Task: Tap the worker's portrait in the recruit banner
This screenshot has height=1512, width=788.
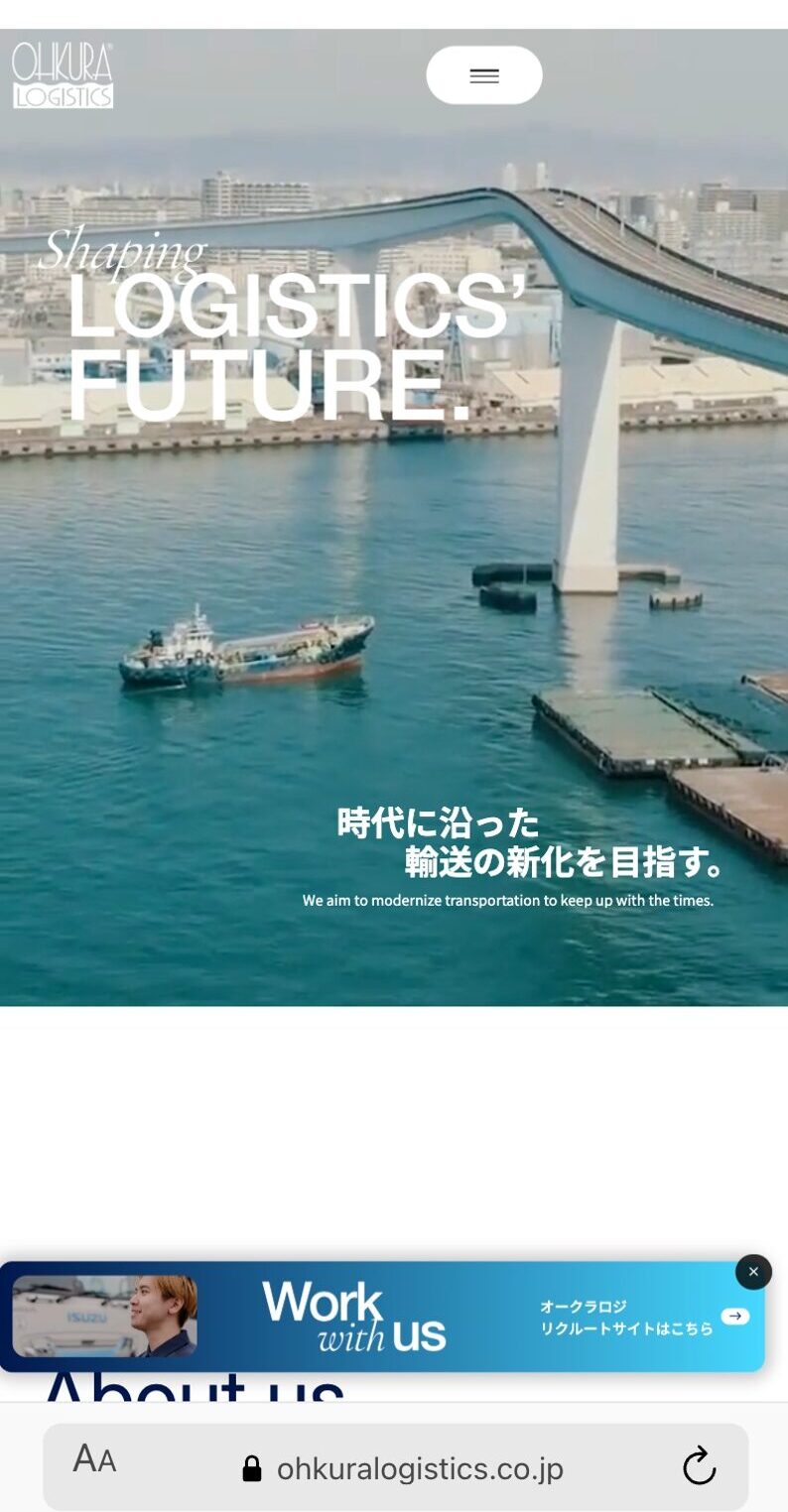Action: 159,1310
